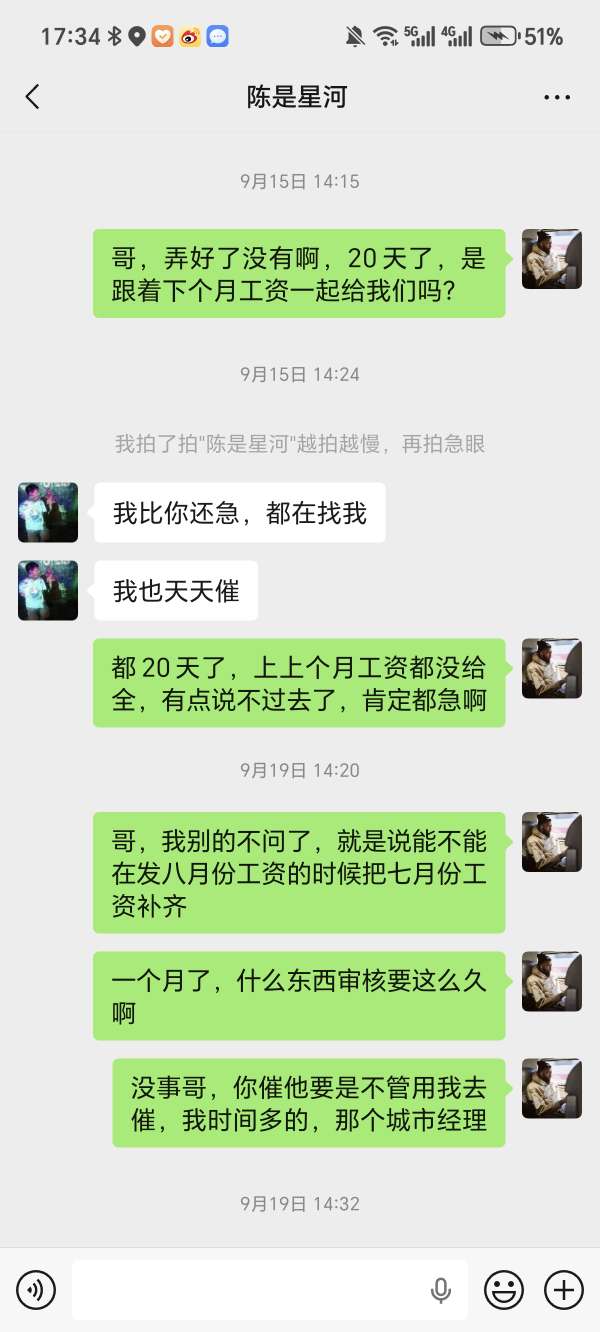Image resolution: width=600 pixels, height=1332 pixels.
Task: Tap 陈是星河's avatar beside 我也天天催
Action: click(x=48, y=591)
